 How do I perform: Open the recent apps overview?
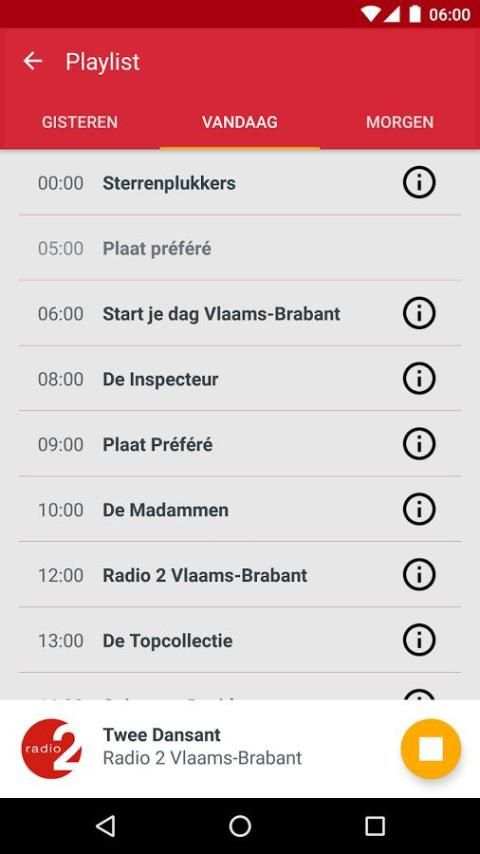(x=375, y=826)
